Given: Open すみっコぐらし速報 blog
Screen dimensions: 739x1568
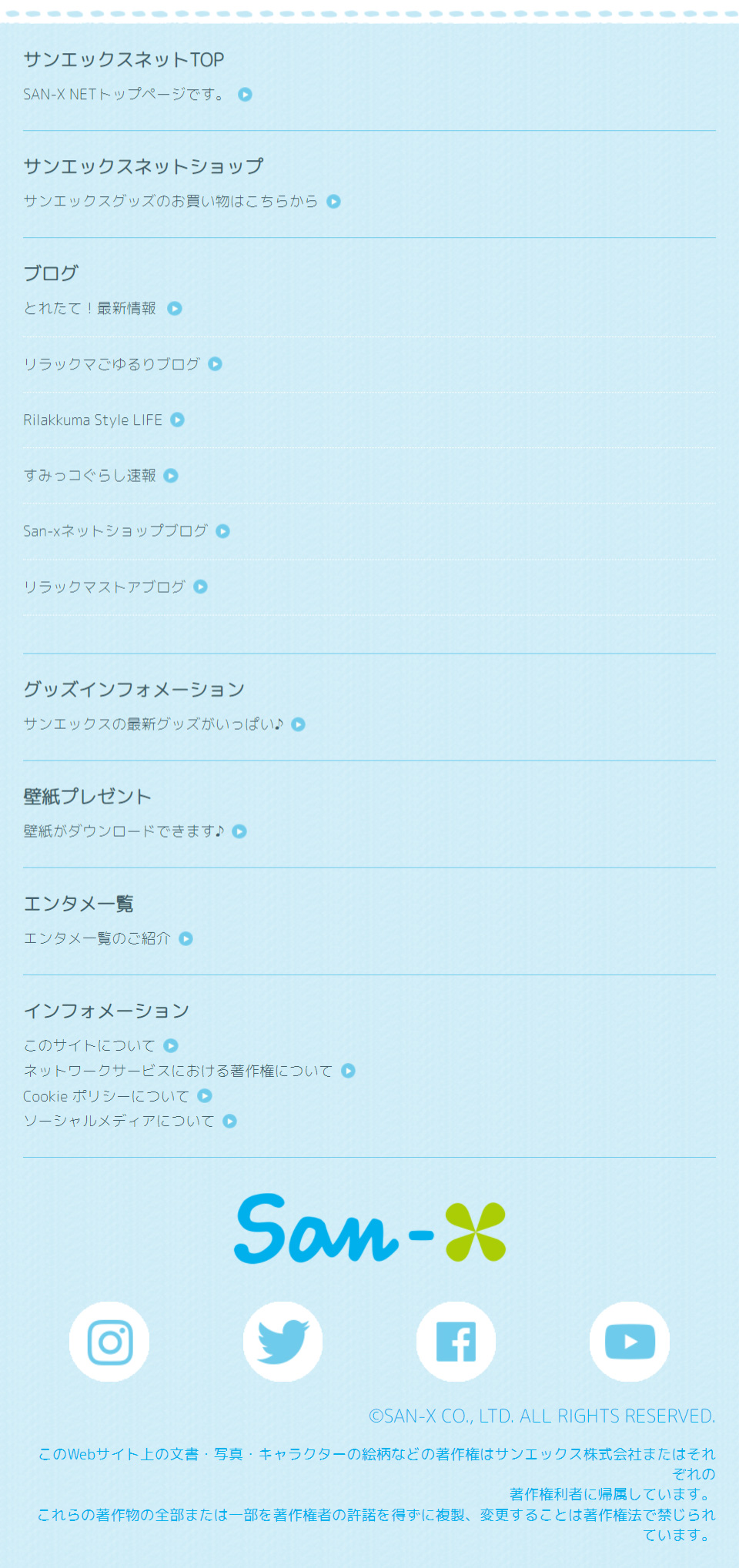Looking at the screenshot, I should (101, 476).
